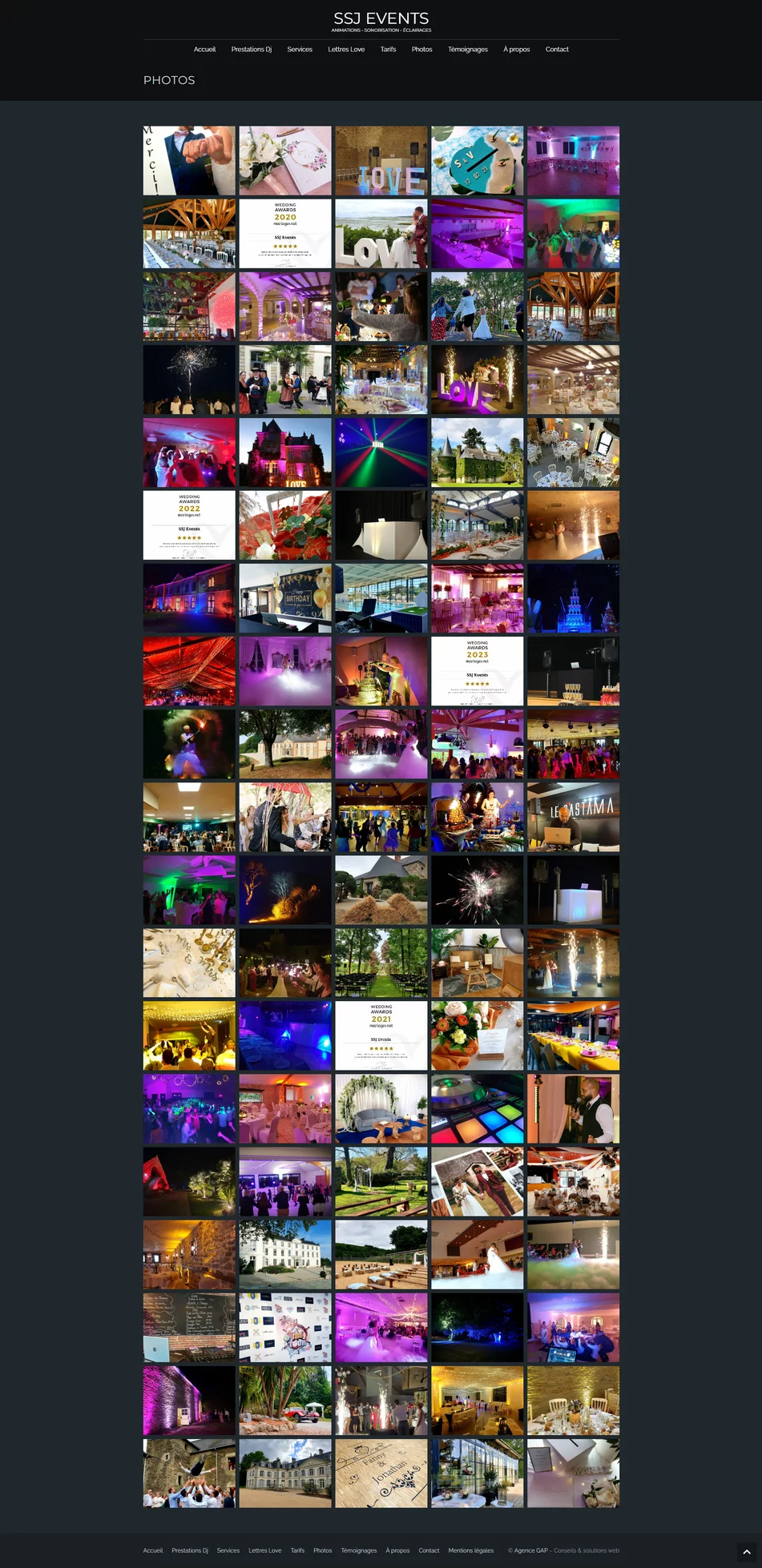Tap the SSJ Events site title
The height and width of the screenshot is (1568, 762).
(x=381, y=19)
